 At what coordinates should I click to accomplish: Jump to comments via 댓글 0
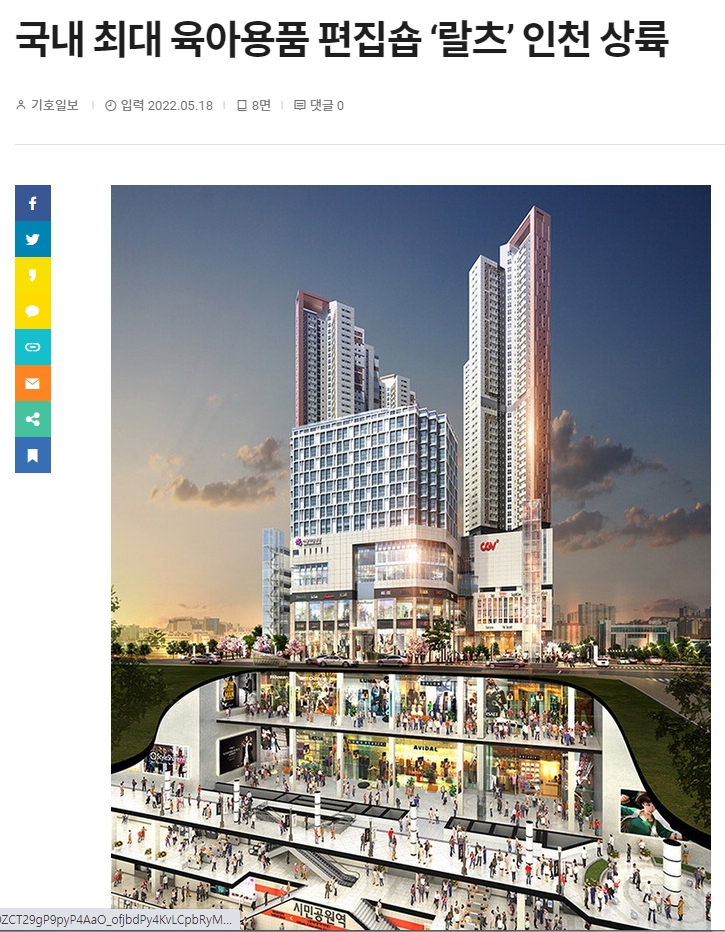click(319, 105)
